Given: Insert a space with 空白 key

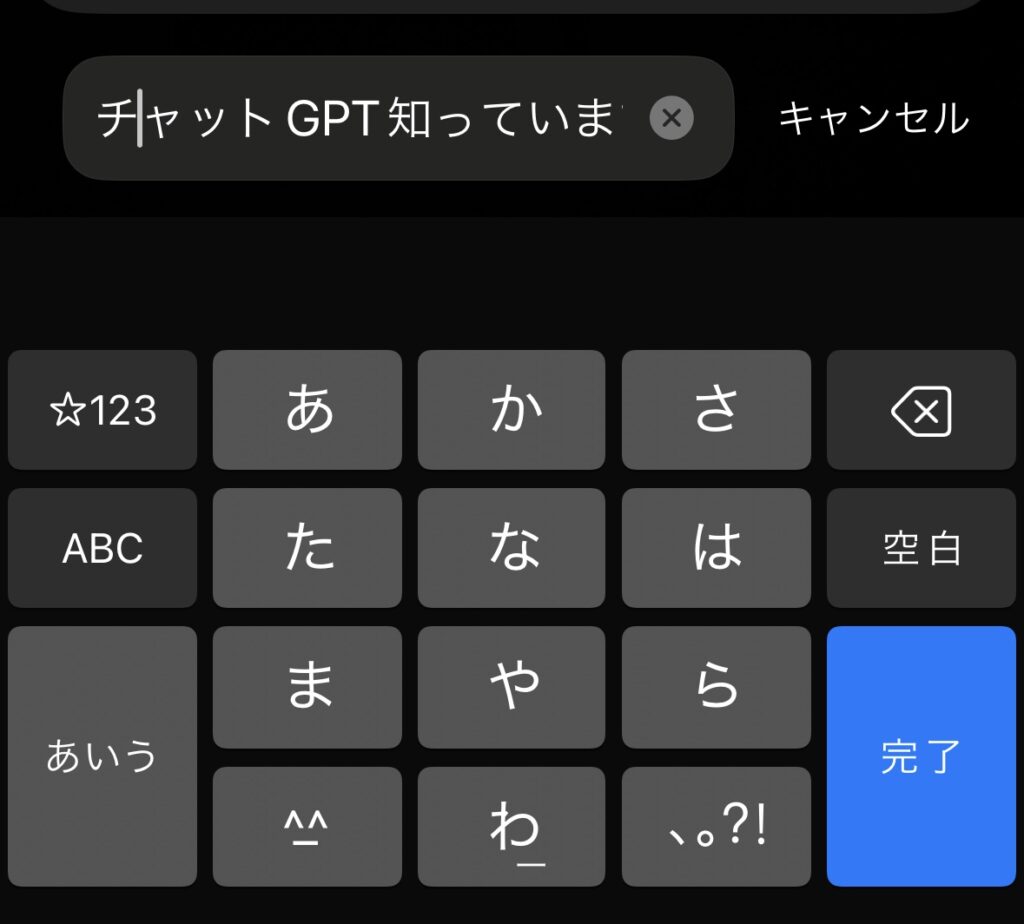Looking at the screenshot, I should [920, 548].
